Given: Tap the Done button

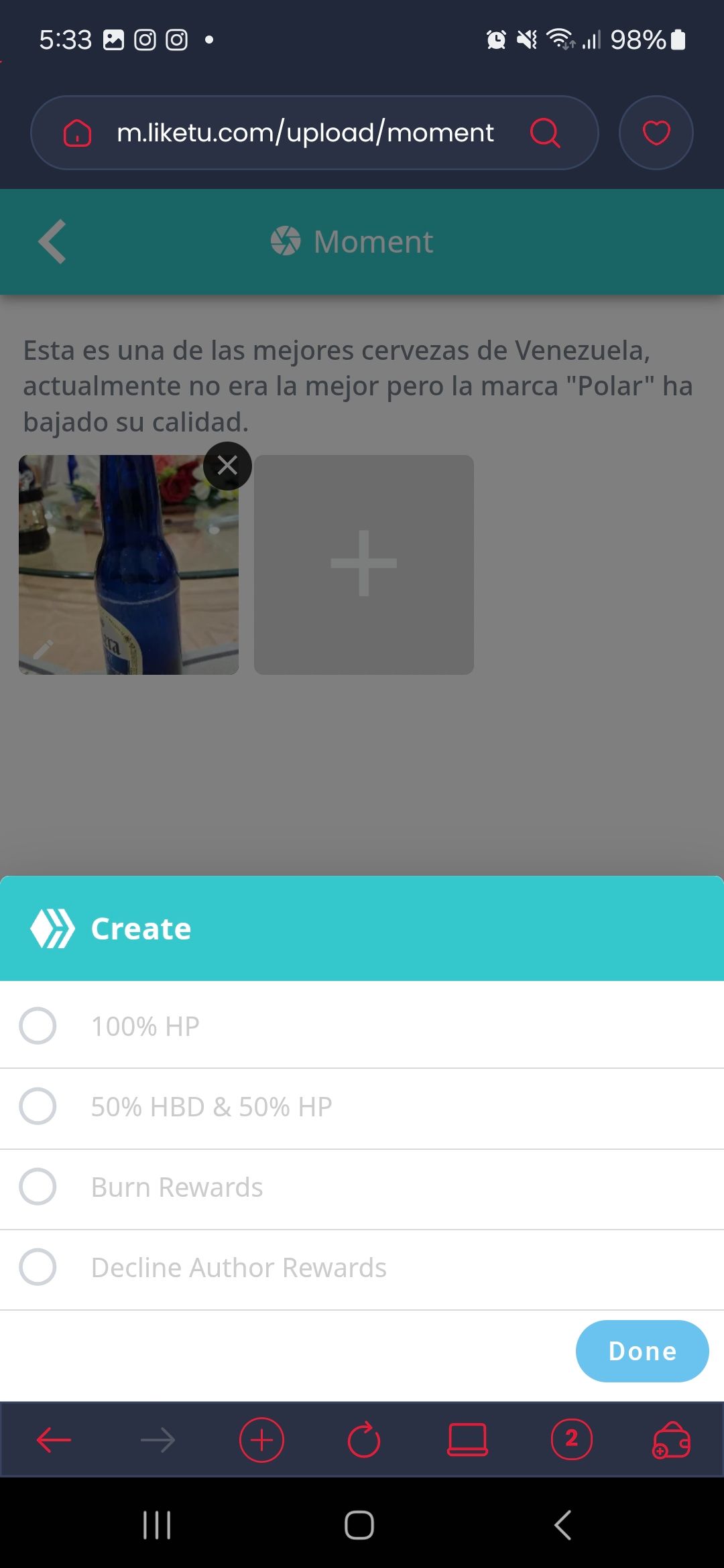Looking at the screenshot, I should tap(642, 1351).
